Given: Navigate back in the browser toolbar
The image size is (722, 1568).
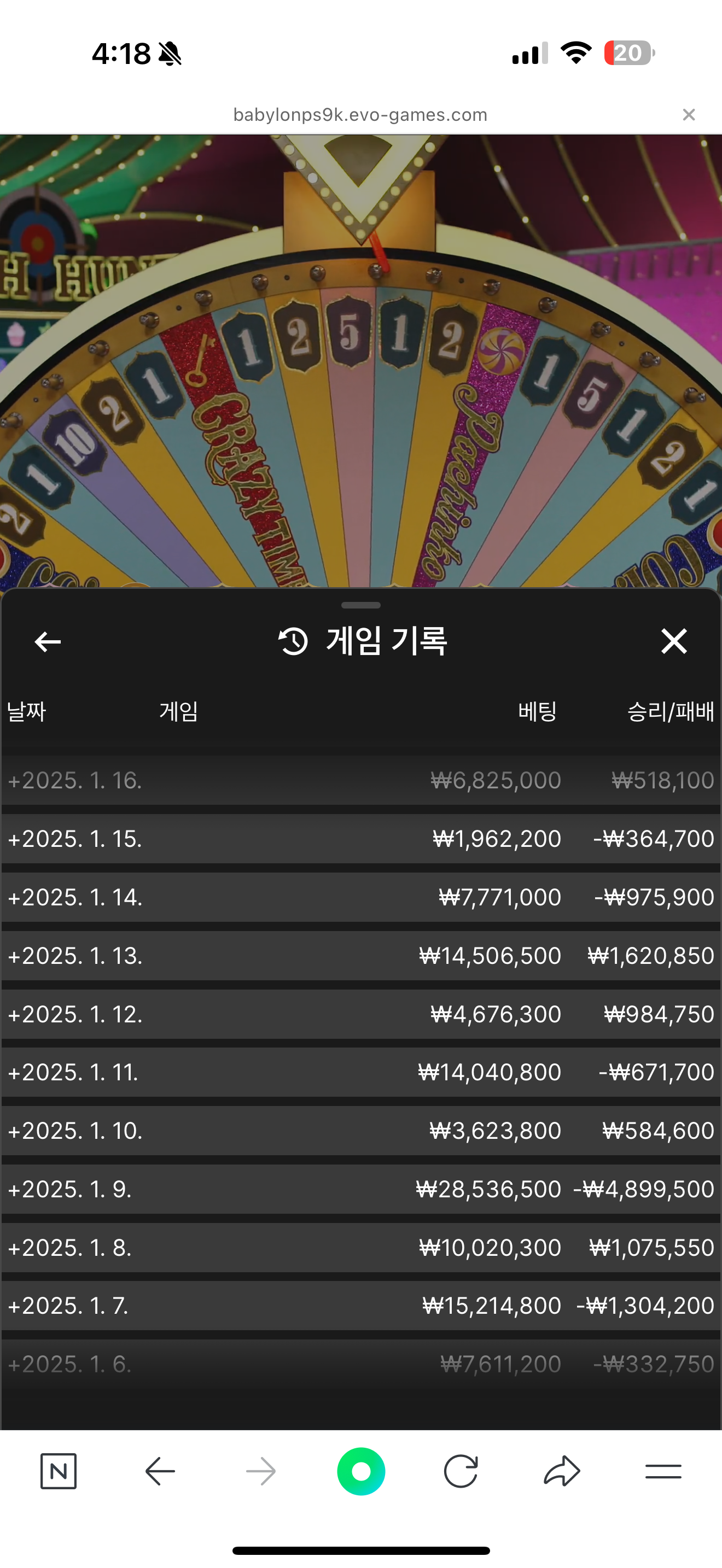Looking at the screenshot, I should point(160,1471).
